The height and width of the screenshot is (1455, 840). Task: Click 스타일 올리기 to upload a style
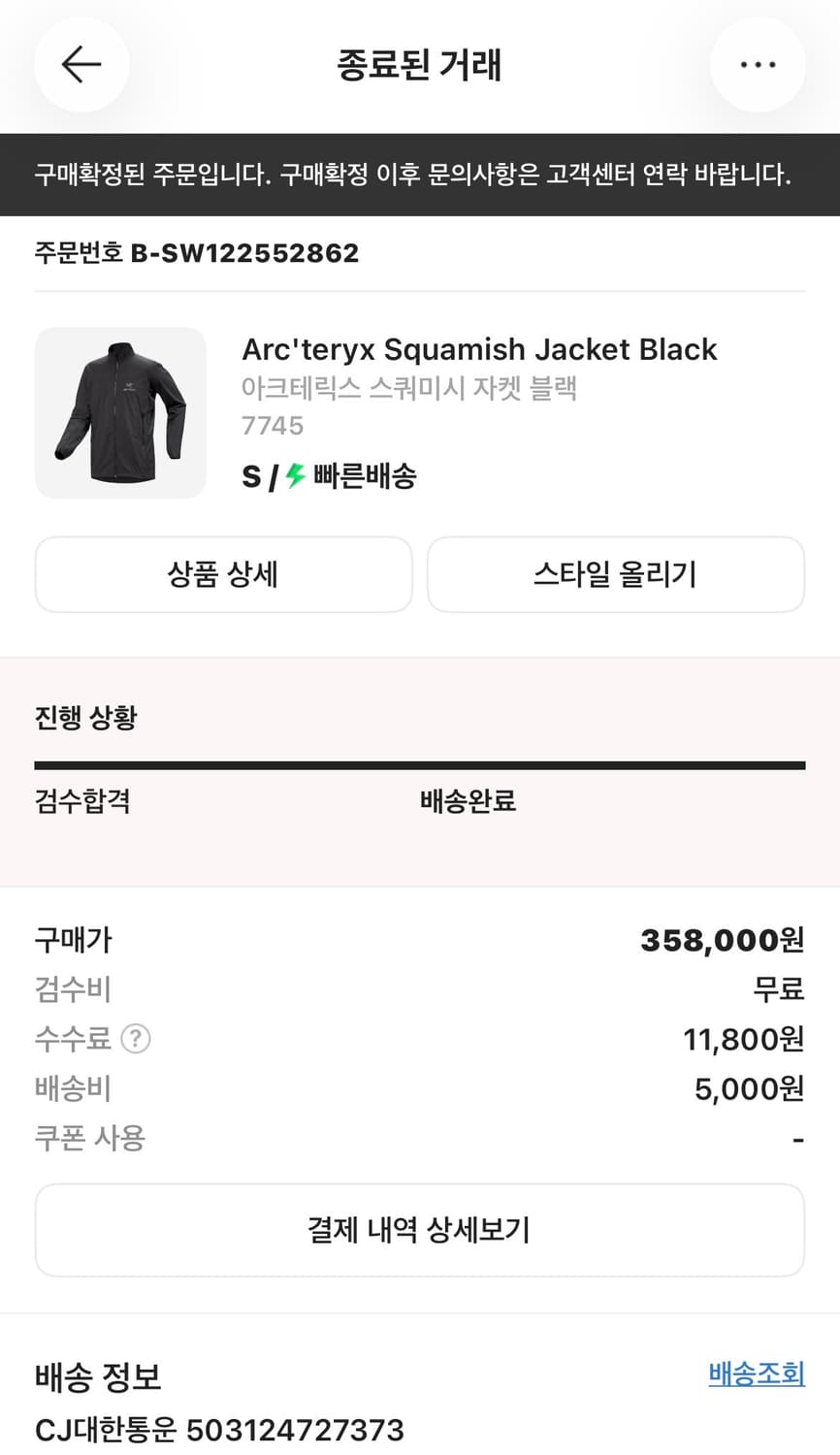pyautogui.click(x=616, y=574)
